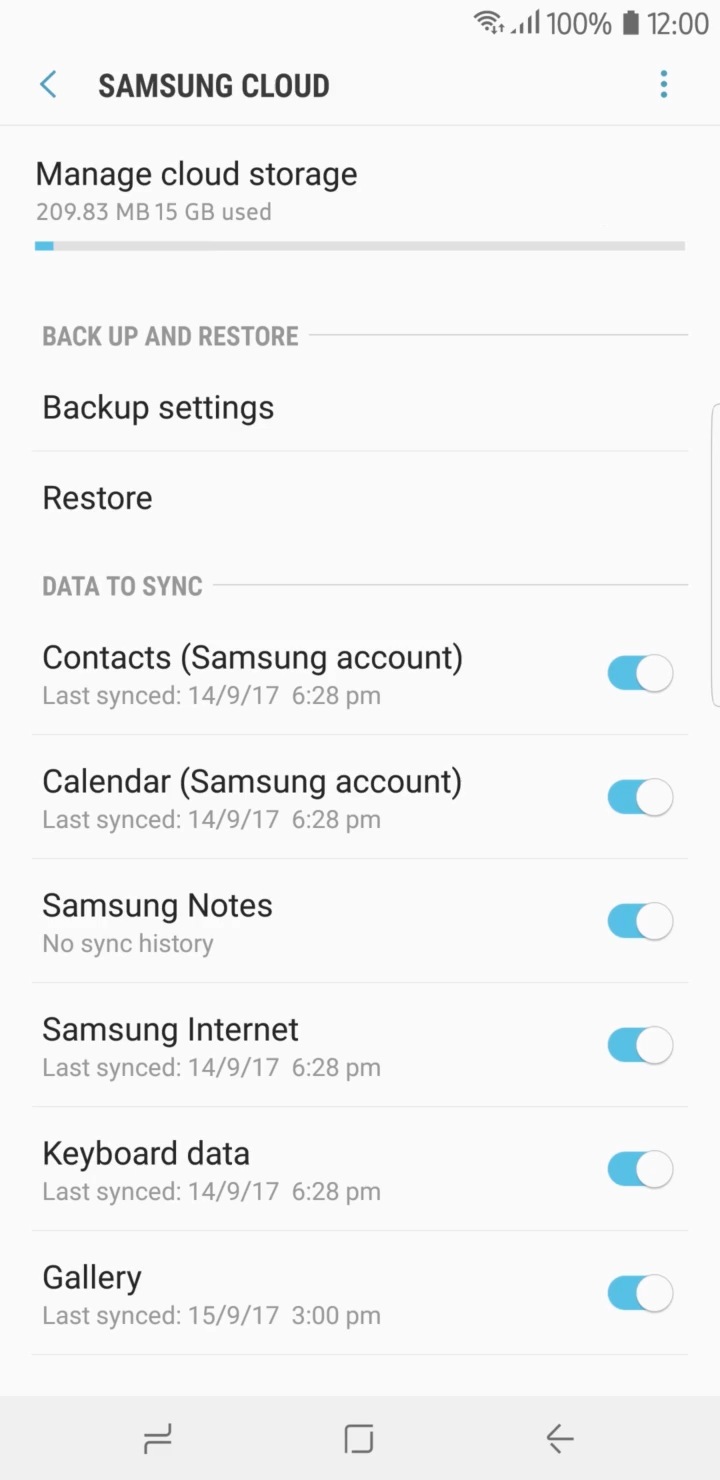Go back from Samsung Cloud screen
Viewport: 720px width, 1480px height.
(x=48, y=85)
